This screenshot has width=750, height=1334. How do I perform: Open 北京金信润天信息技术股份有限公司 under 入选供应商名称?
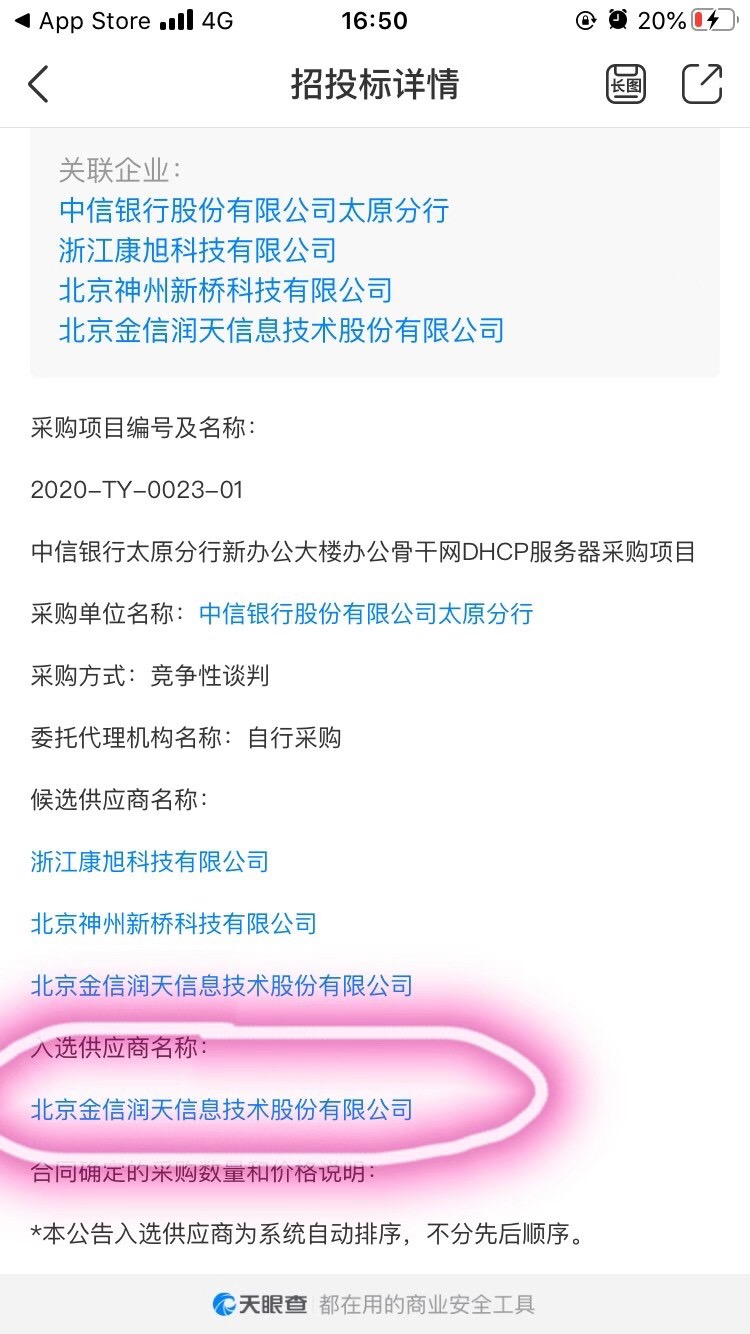point(221,1109)
